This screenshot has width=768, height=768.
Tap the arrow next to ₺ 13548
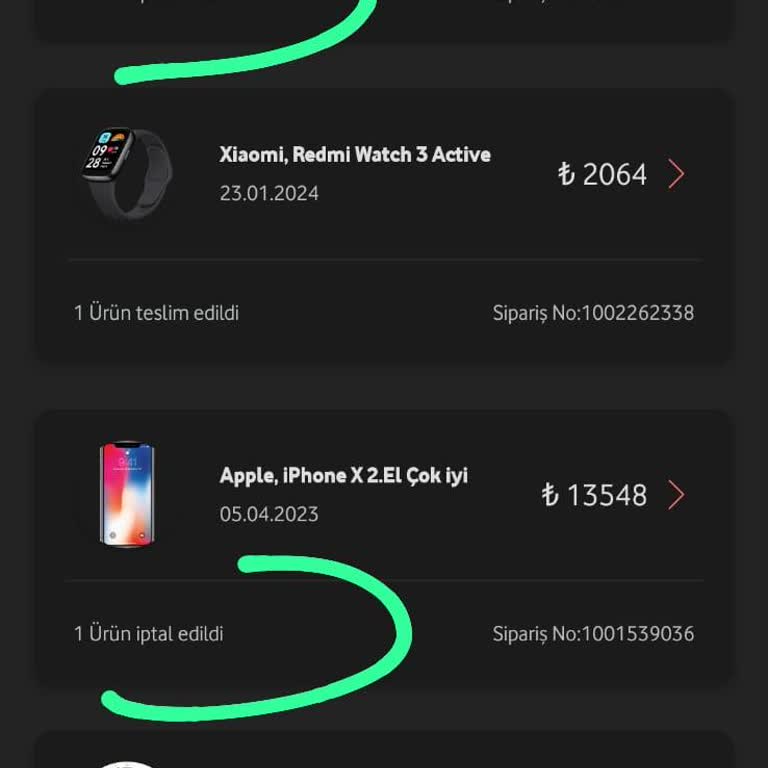(677, 495)
